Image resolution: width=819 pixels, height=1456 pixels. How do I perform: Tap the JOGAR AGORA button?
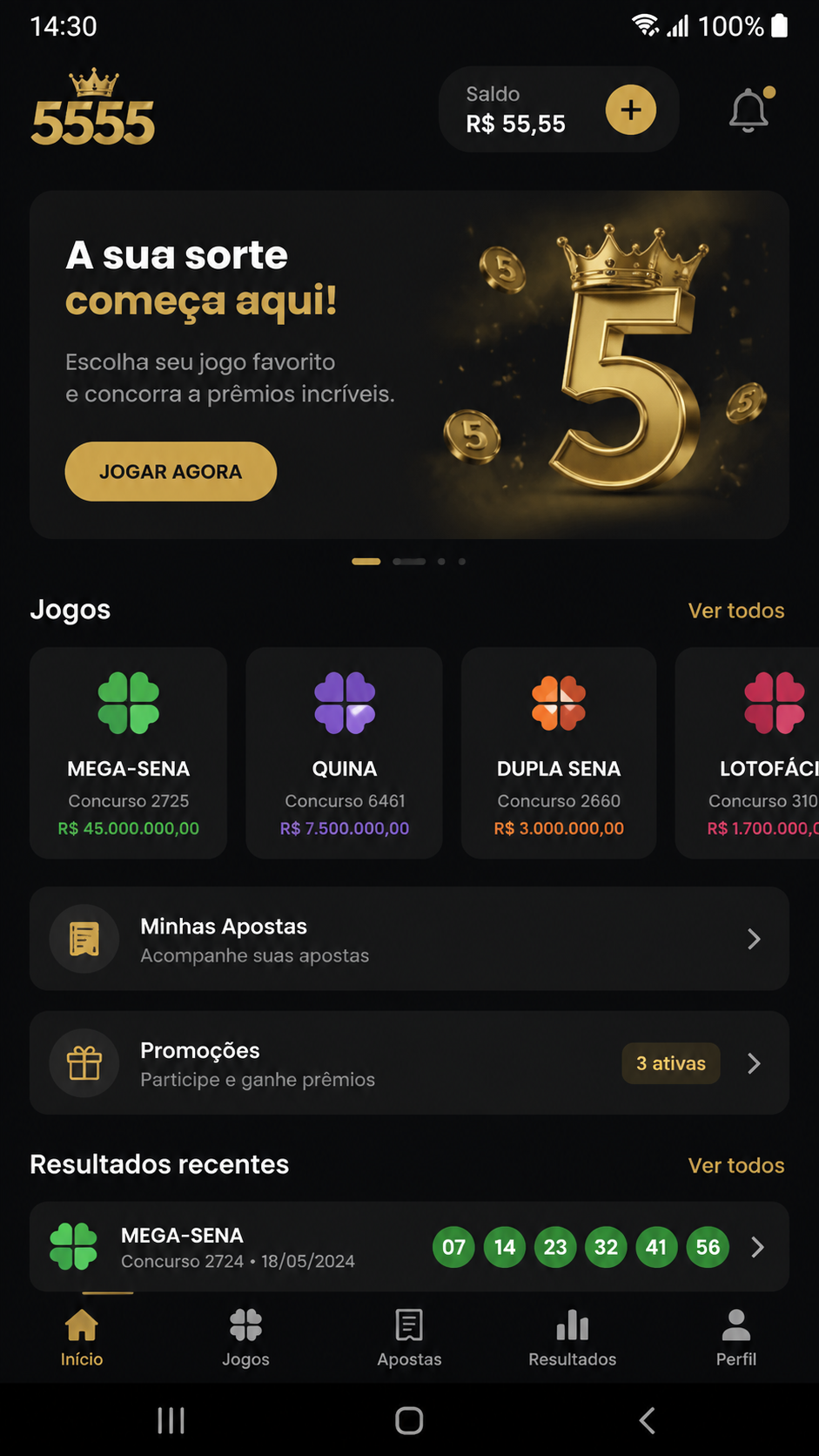tap(171, 471)
